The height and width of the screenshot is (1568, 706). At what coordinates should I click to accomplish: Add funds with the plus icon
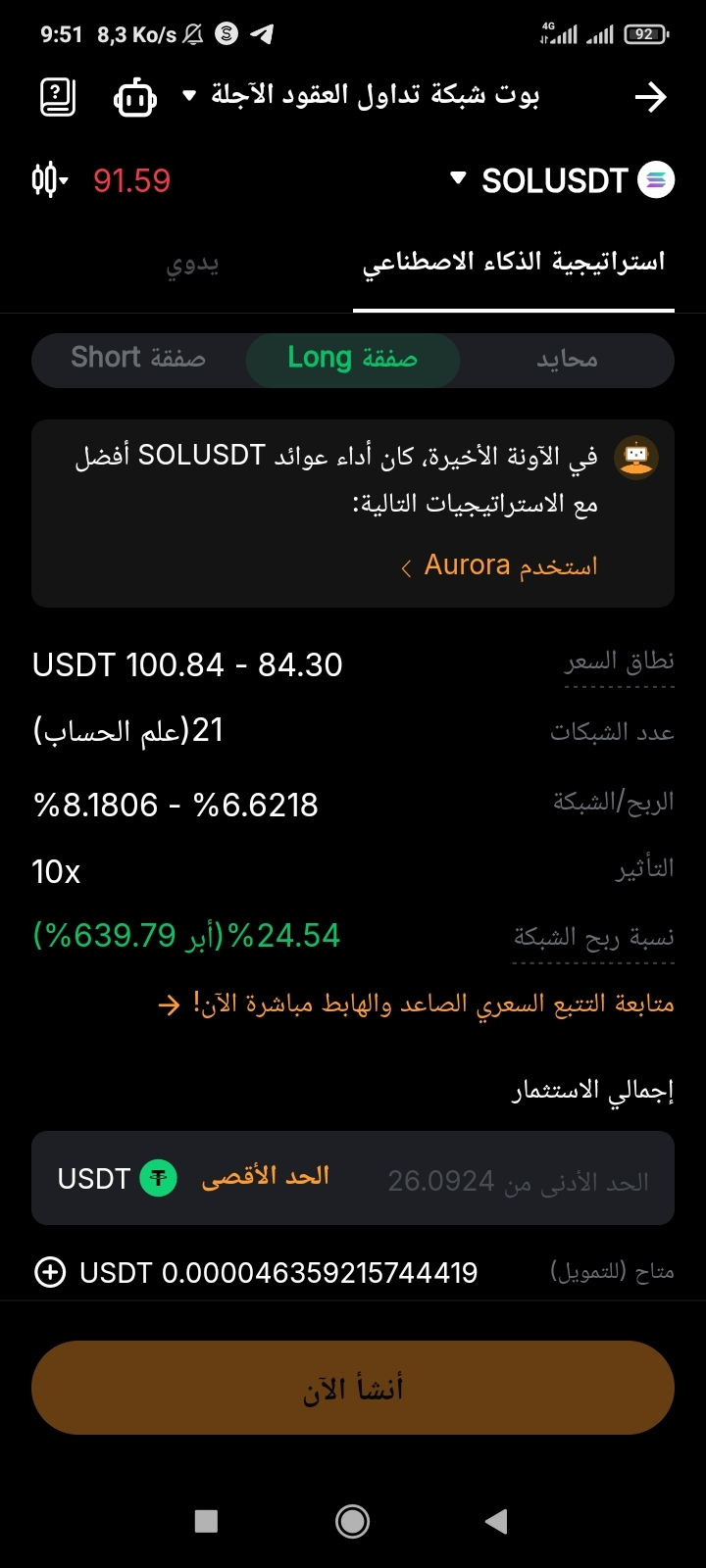[50, 1272]
